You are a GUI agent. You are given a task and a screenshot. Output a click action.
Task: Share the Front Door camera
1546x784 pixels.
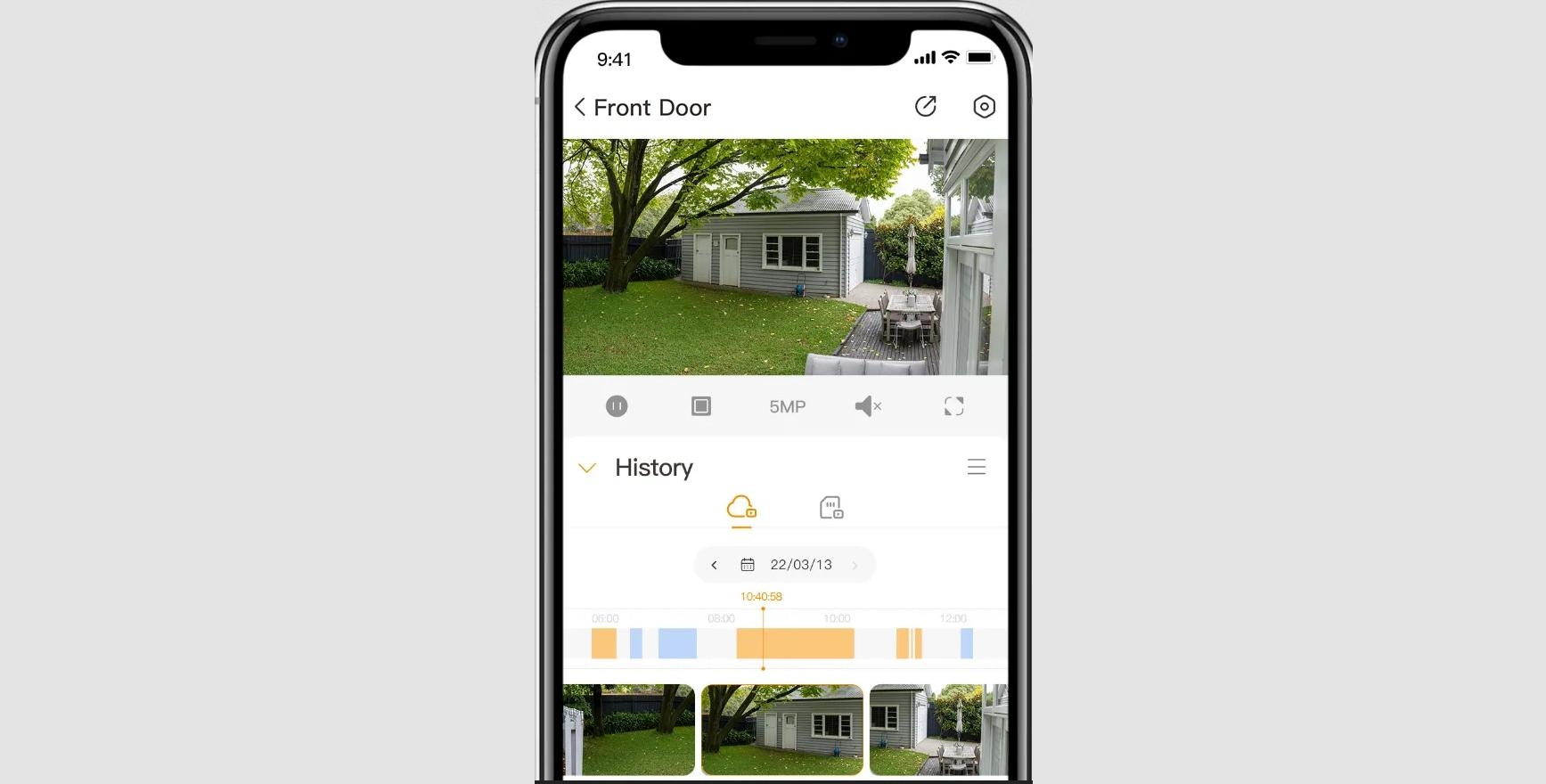(926, 107)
